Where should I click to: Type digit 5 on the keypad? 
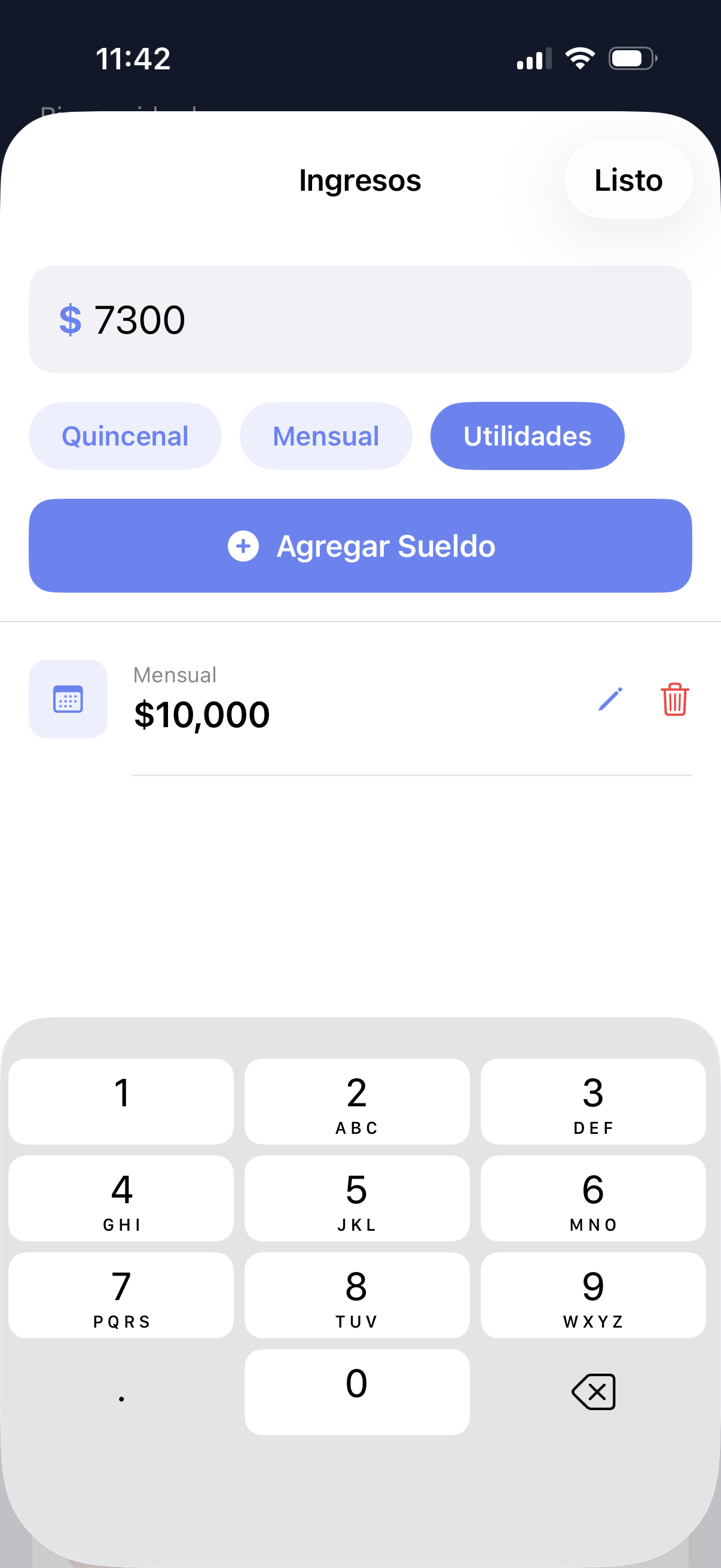click(356, 1198)
